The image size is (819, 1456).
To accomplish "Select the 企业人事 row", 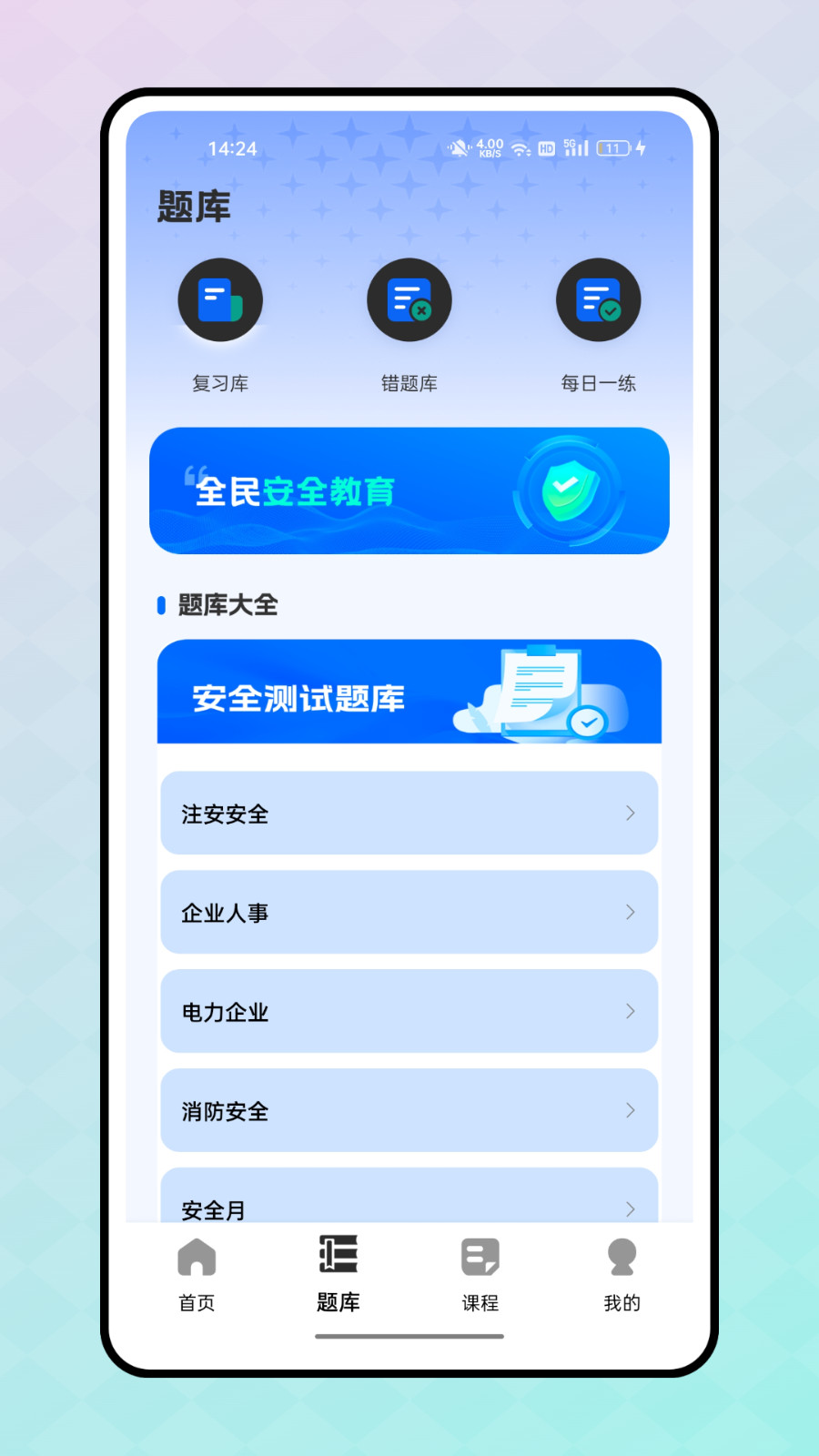I will 409,913.
